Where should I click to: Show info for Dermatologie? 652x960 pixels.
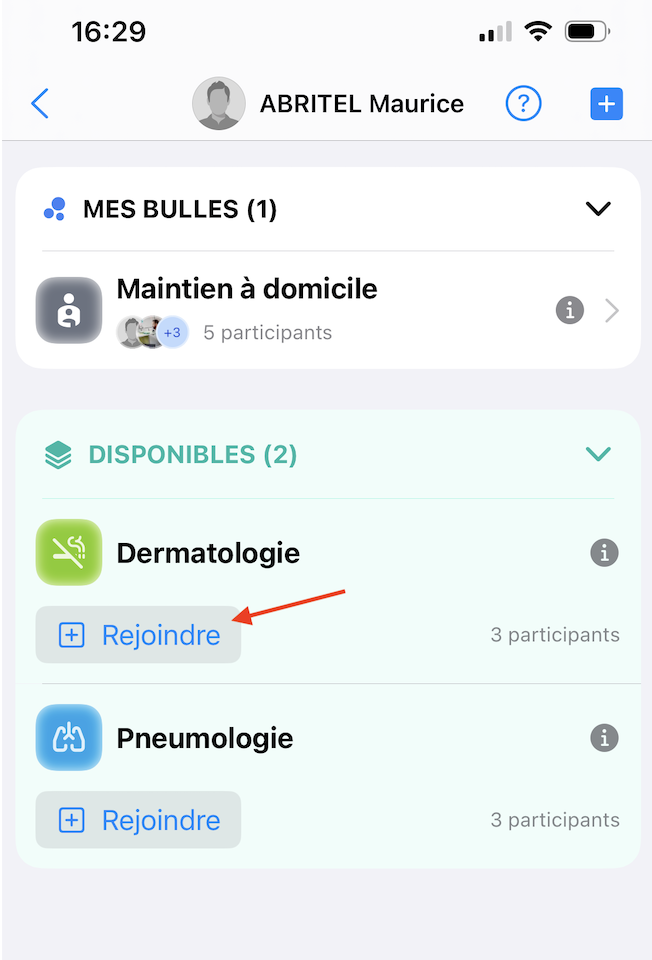click(604, 552)
